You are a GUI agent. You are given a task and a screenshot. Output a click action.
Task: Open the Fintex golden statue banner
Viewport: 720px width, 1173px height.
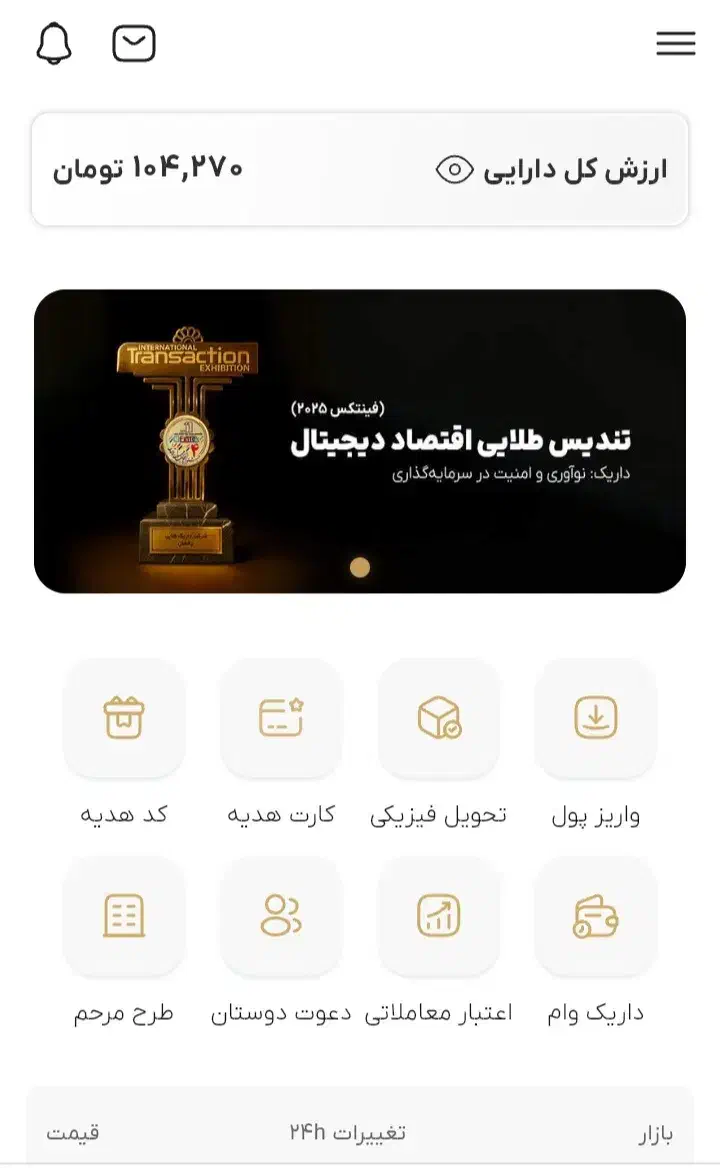coord(360,440)
